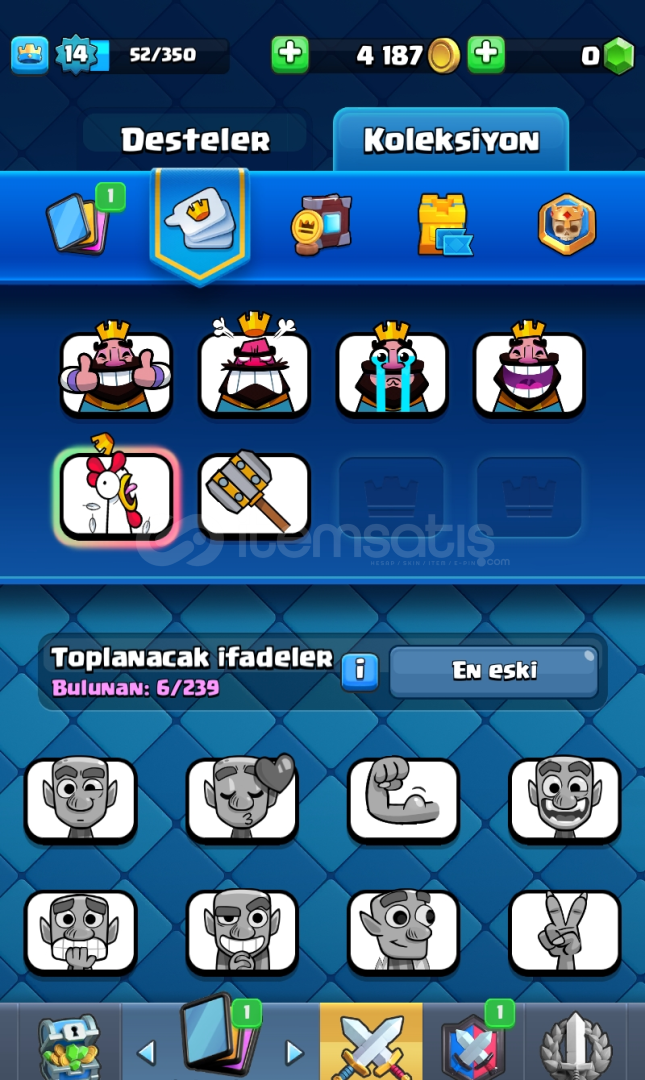View the locked flexing arm emote

(403, 799)
